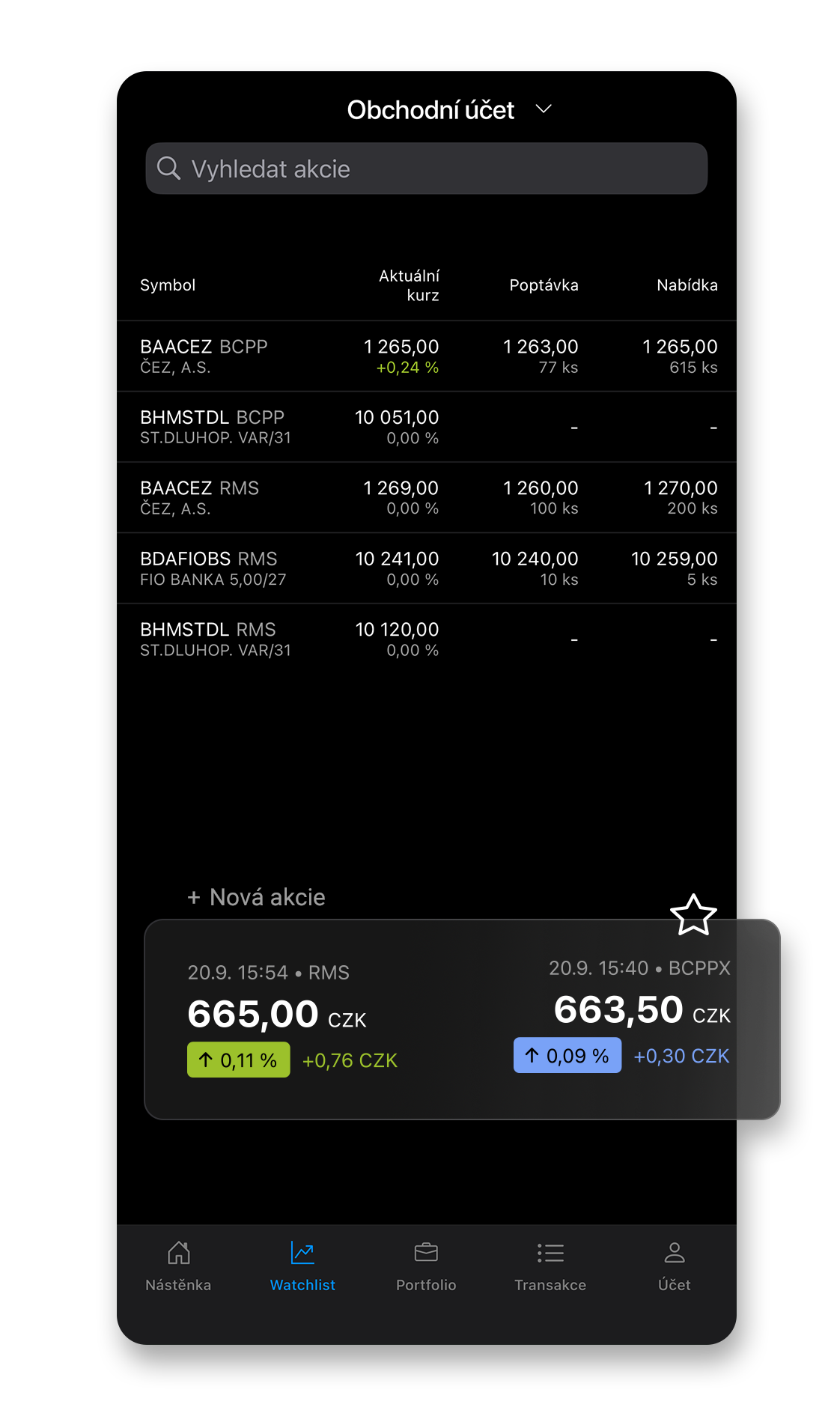Add a new stock with Nová akcie

click(257, 897)
